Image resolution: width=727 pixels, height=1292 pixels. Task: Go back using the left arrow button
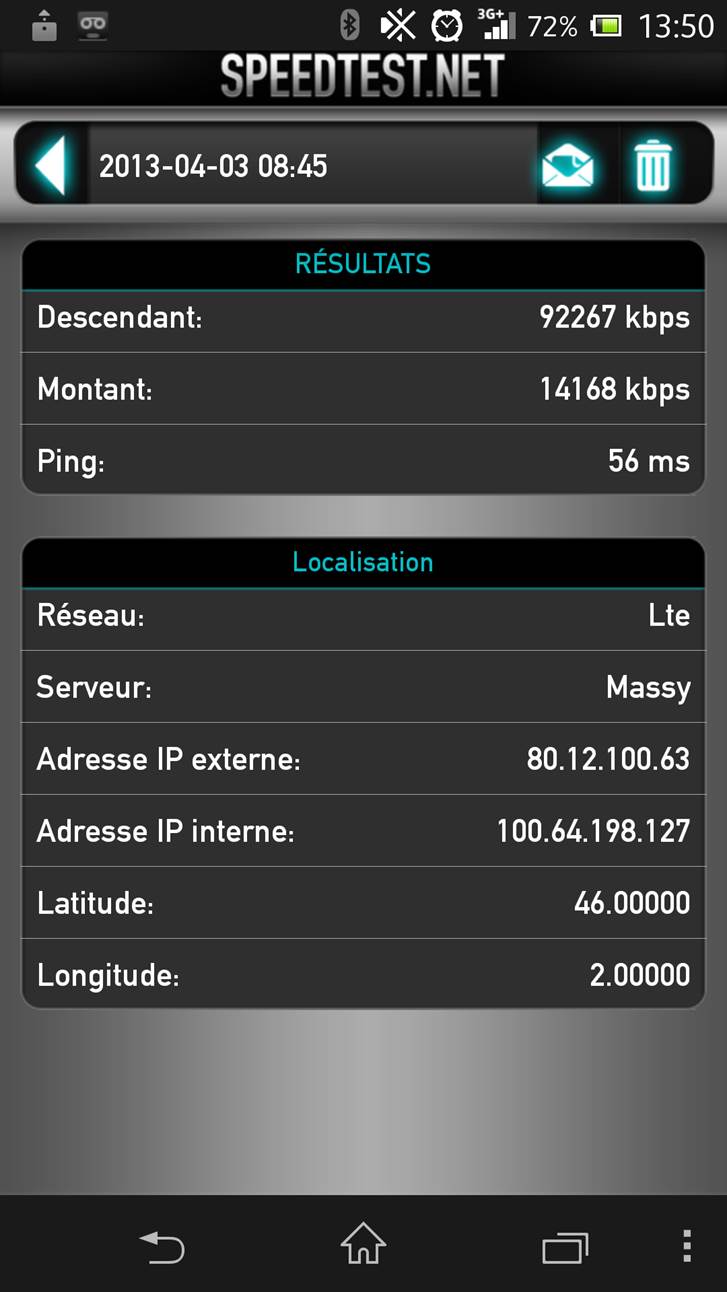pyautogui.click(x=52, y=165)
